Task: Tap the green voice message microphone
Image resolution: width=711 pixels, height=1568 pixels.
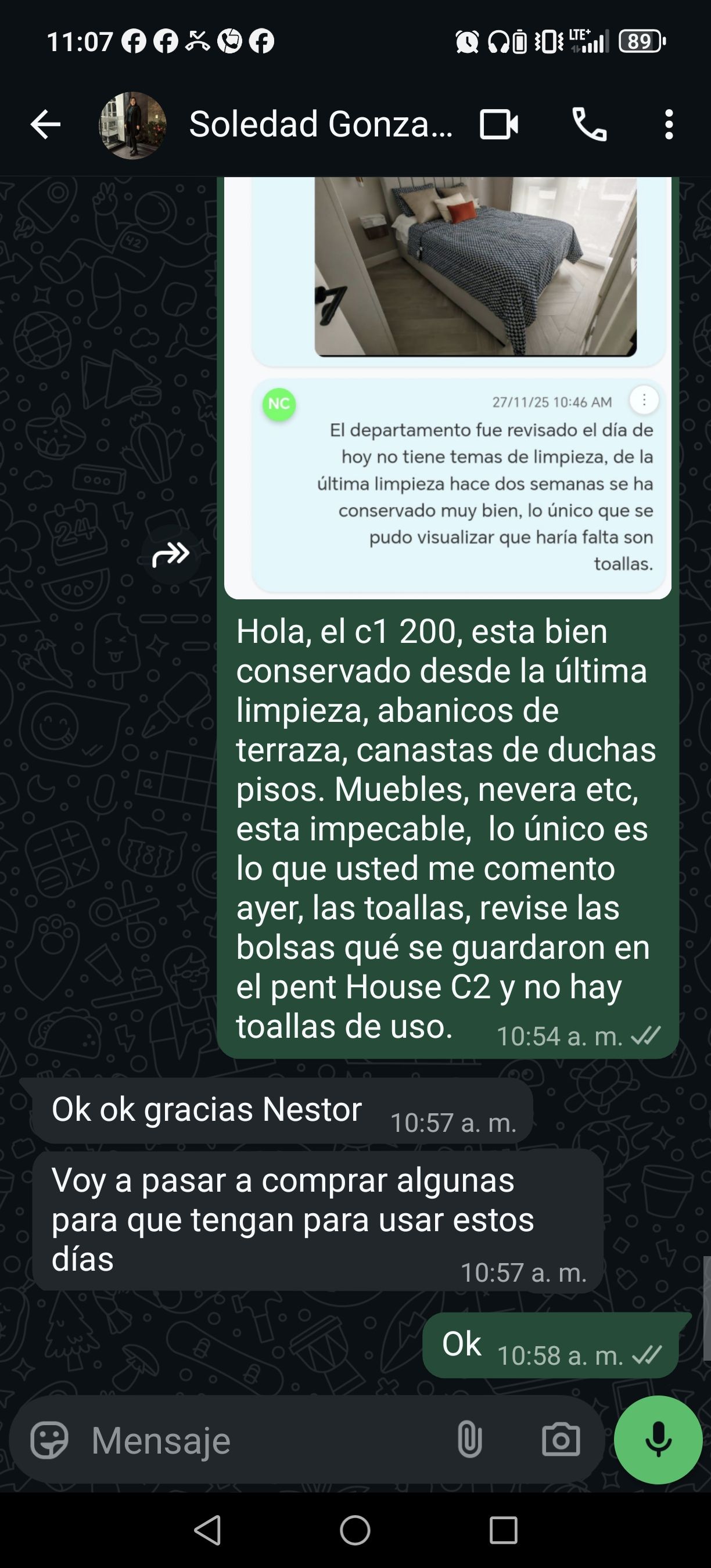Action: coord(658,1440)
